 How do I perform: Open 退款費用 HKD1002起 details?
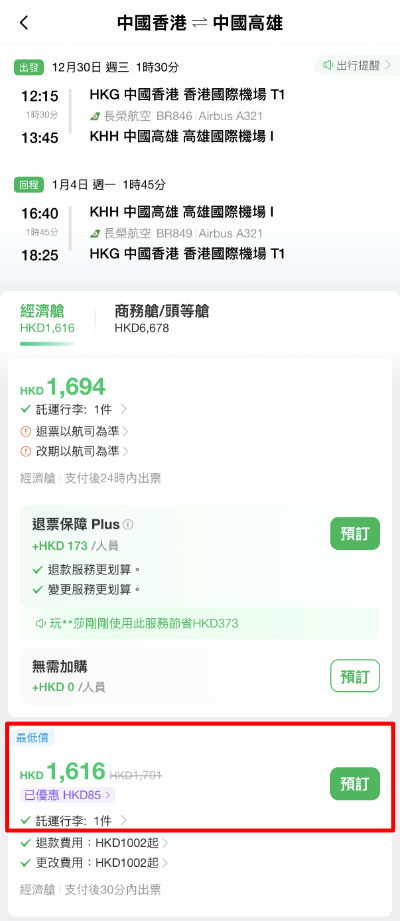[x=94, y=843]
